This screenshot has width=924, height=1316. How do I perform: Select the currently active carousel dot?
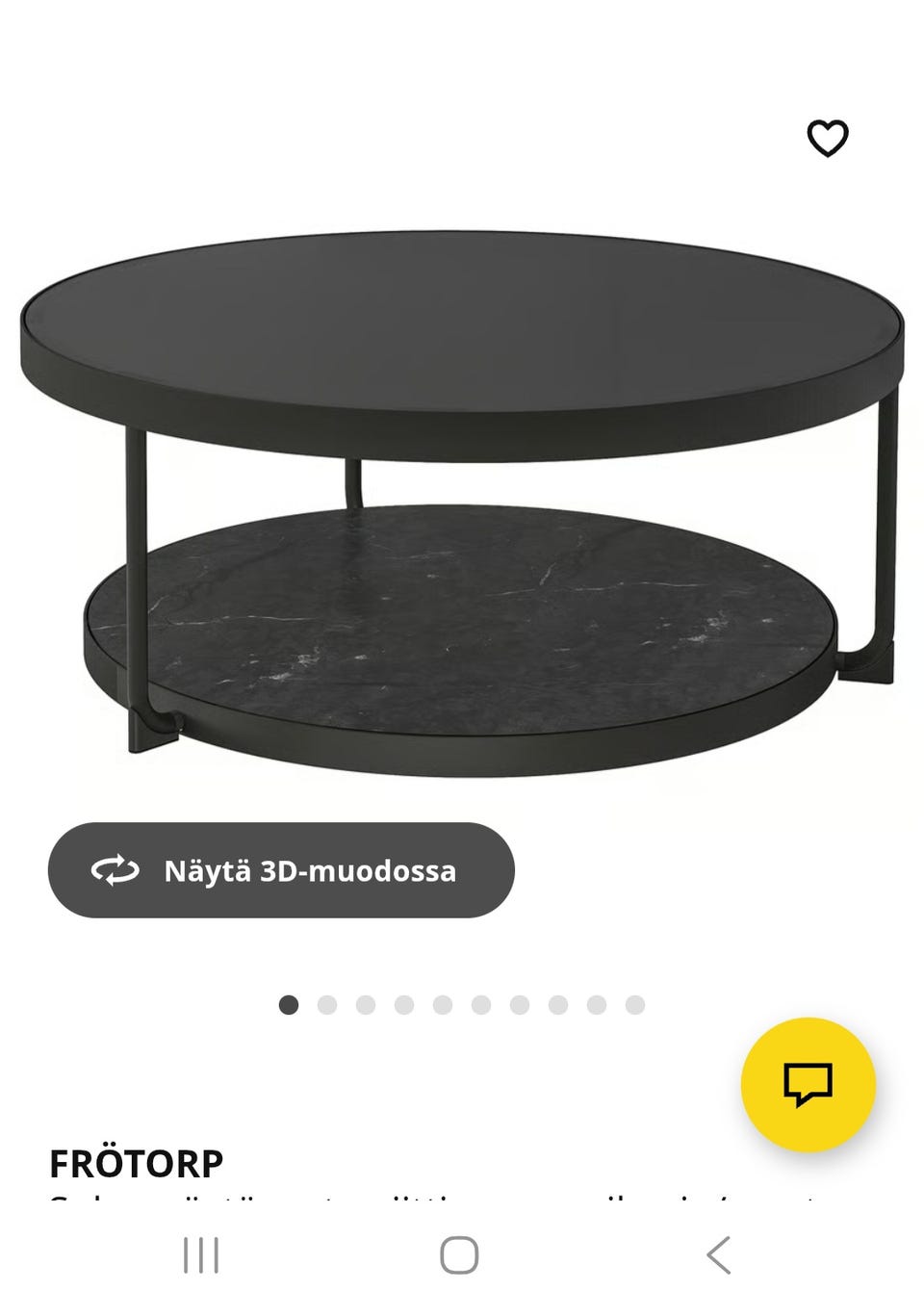point(287,1005)
